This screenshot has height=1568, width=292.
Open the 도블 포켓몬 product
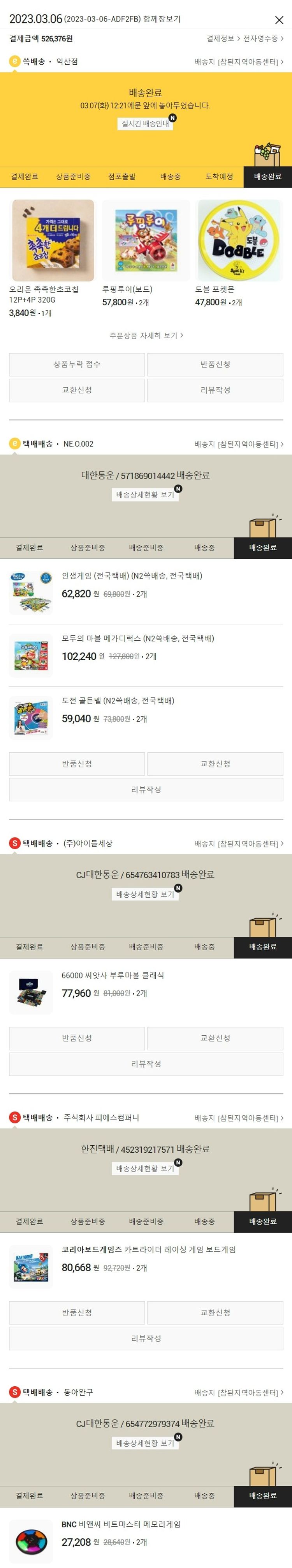pyautogui.click(x=240, y=241)
